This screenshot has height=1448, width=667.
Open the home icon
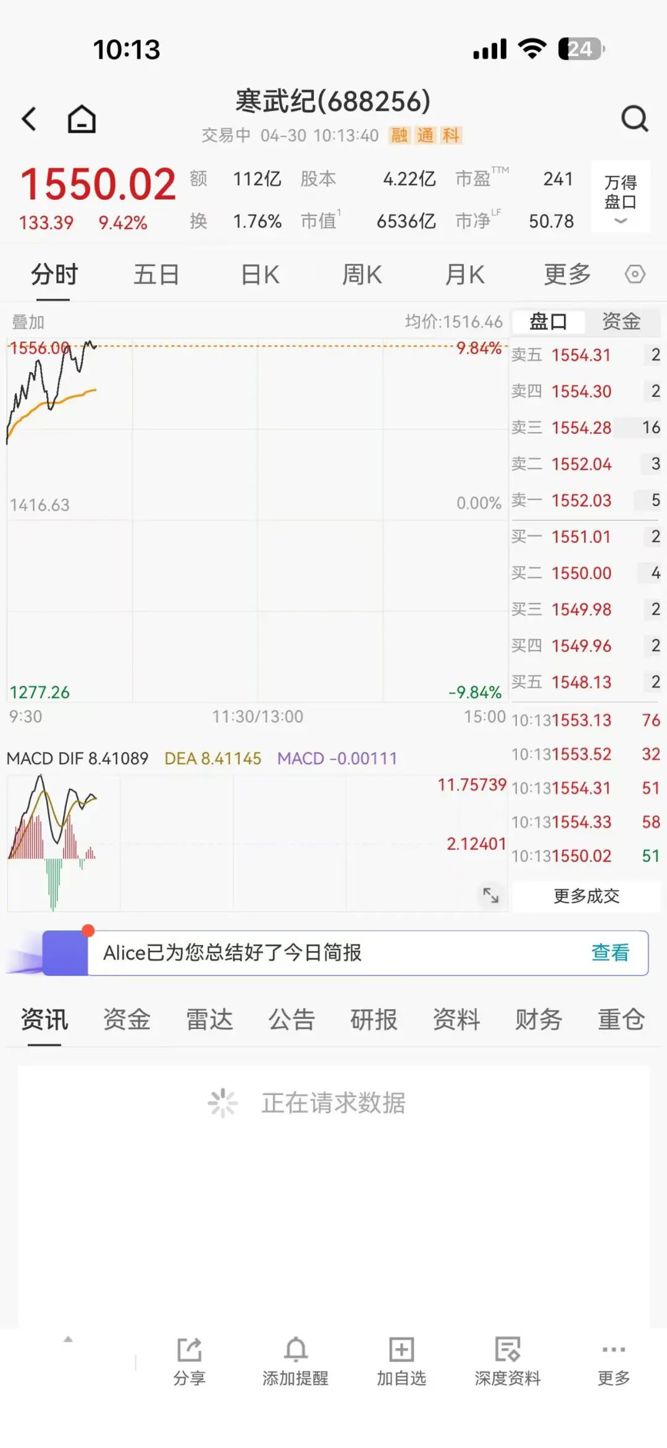(81, 120)
